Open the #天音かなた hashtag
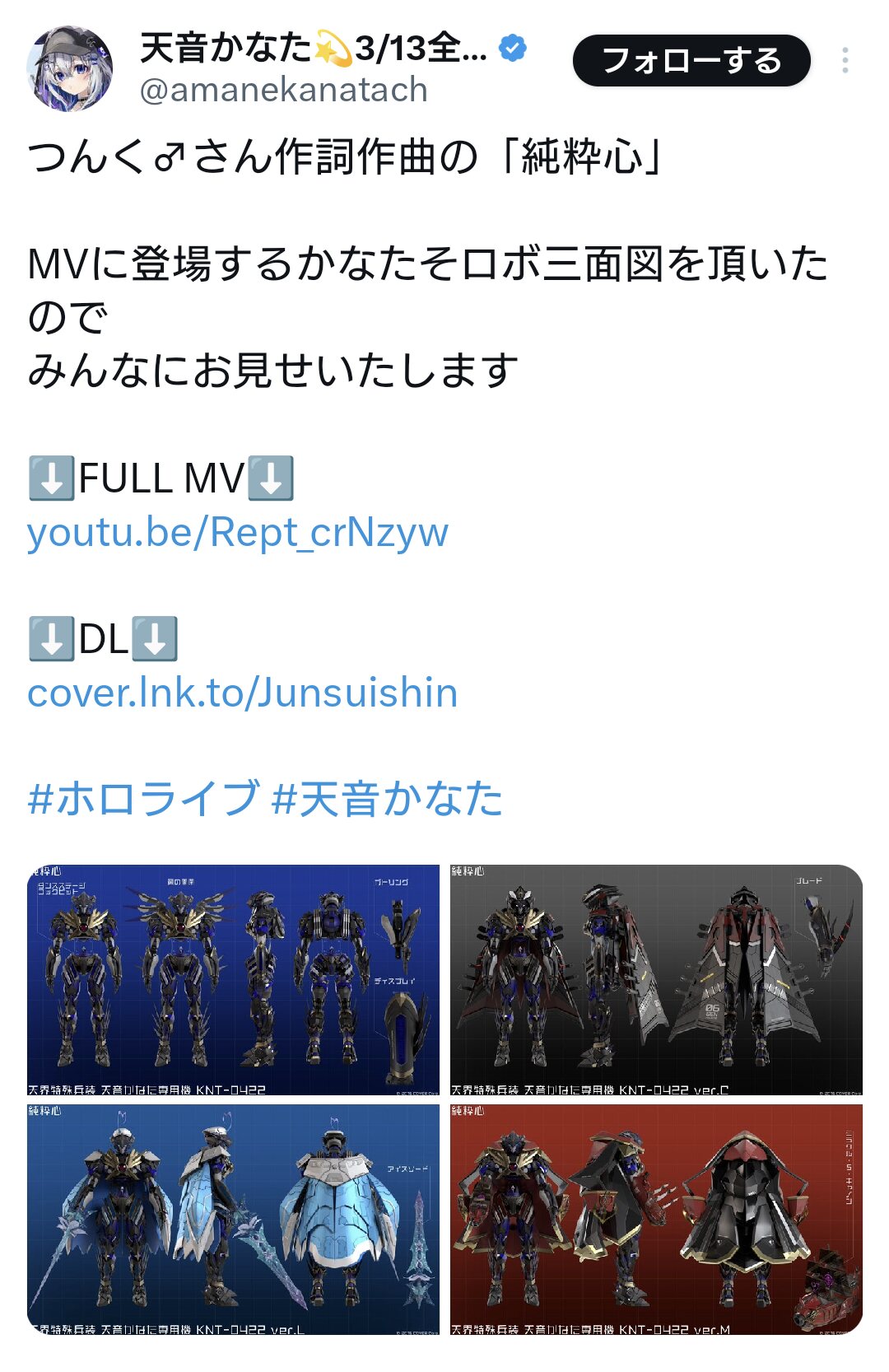The height and width of the screenshot is (1372, 889). [387, 799]
